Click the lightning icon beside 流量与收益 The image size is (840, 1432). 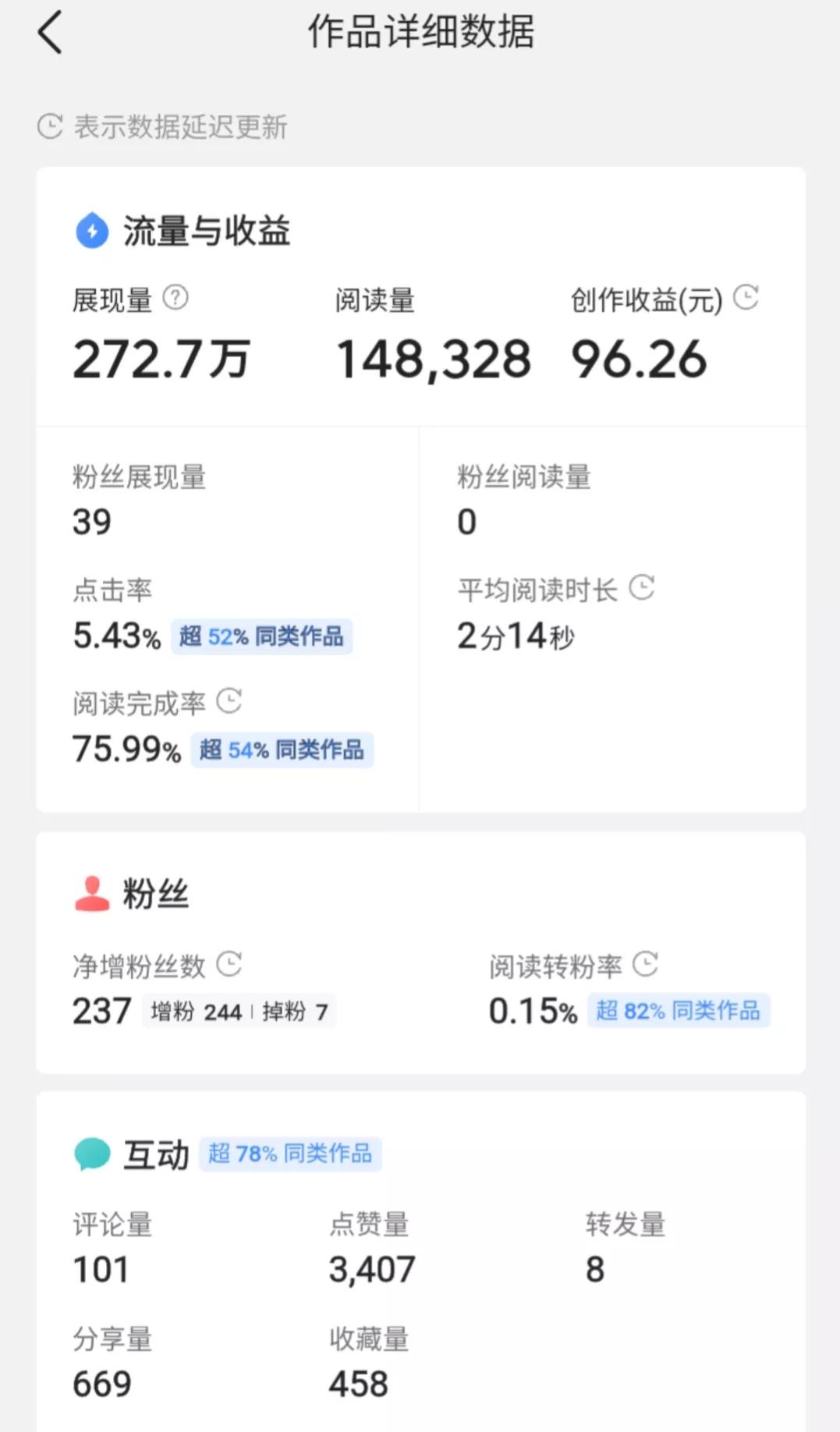pyautogui.click(x=91, y=231)
